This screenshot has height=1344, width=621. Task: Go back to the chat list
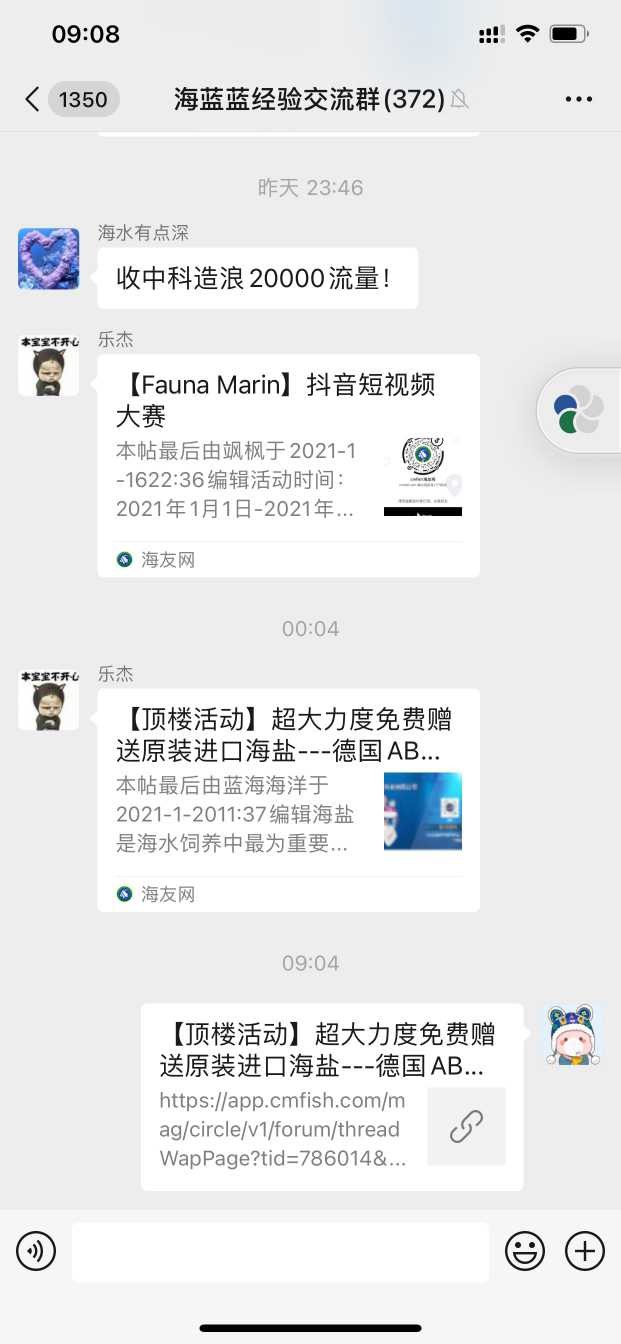34,99
